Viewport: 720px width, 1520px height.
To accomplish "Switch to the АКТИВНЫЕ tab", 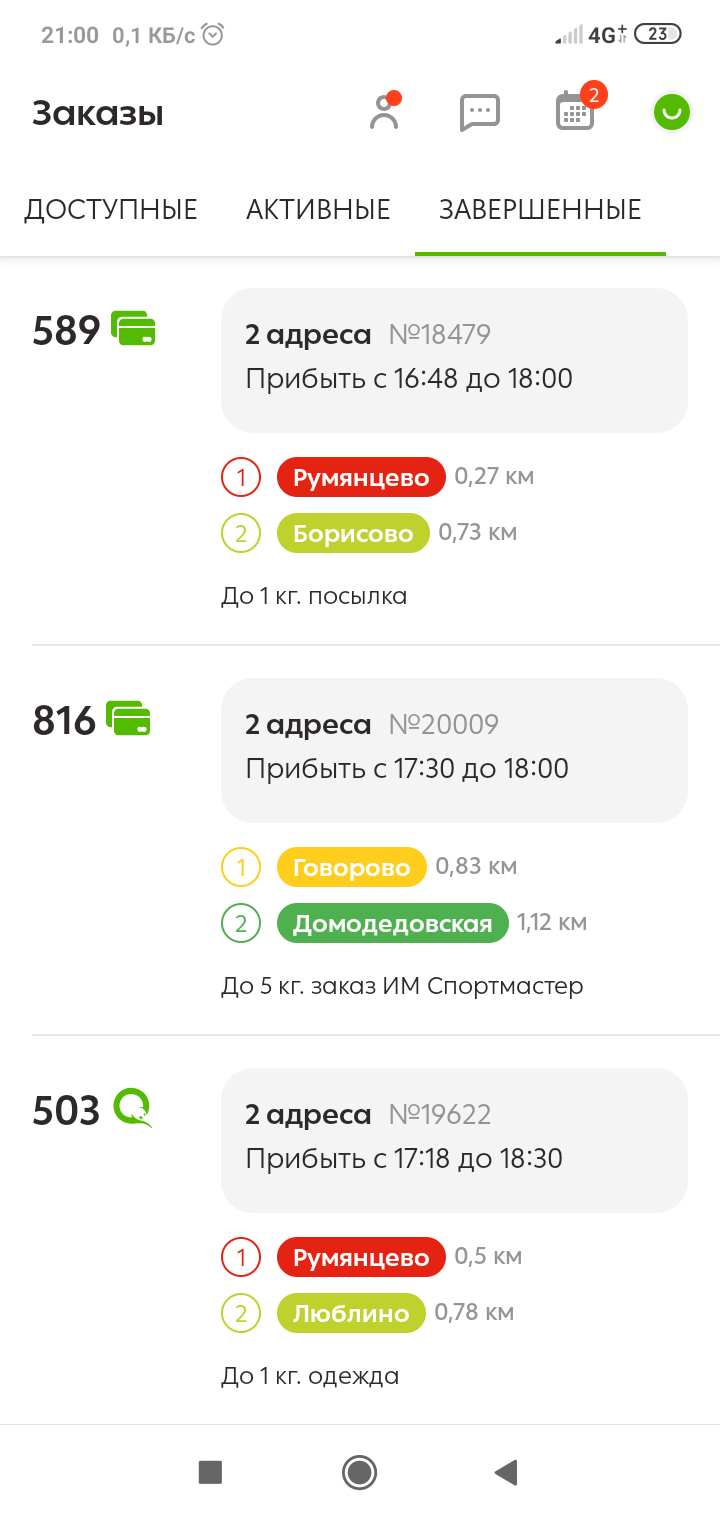I will coord(318,210).
